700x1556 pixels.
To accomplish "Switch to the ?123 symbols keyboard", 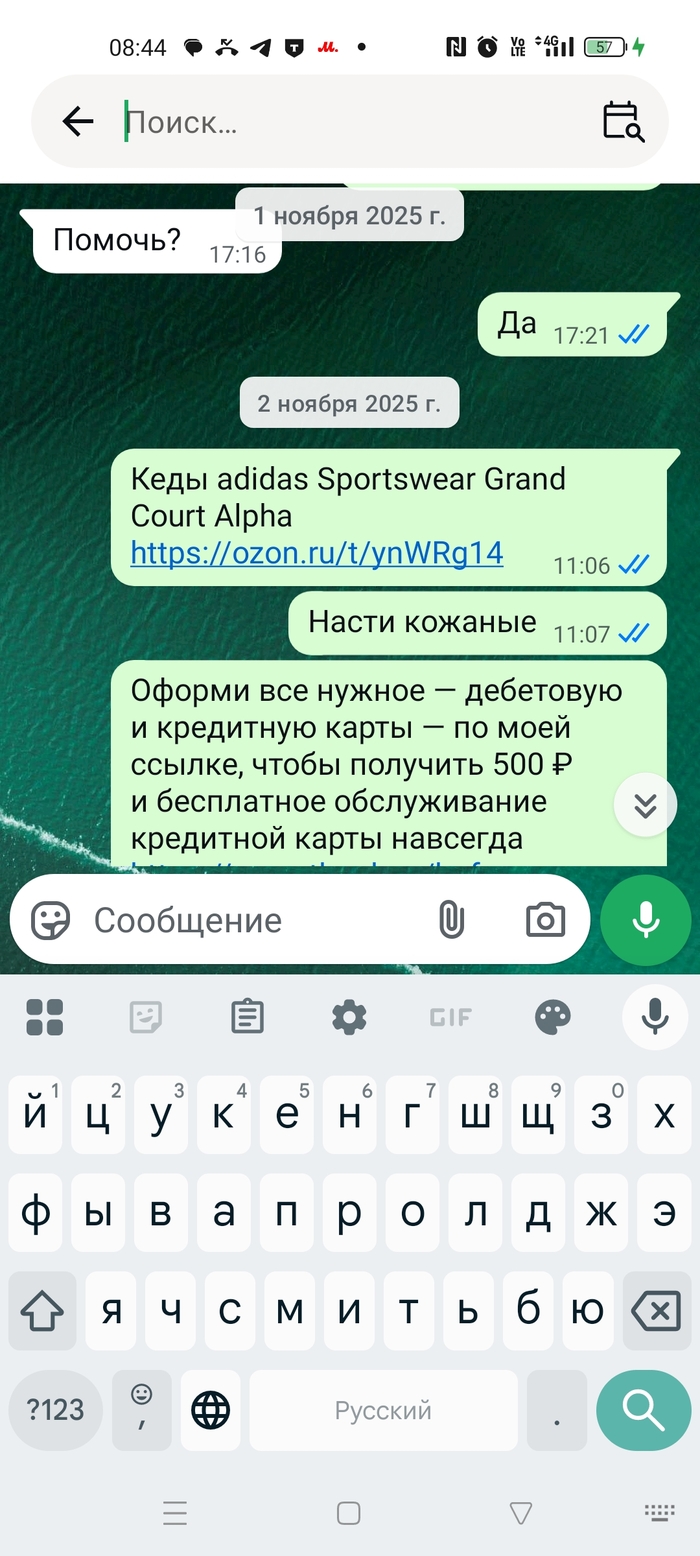I will (55, 1411).
